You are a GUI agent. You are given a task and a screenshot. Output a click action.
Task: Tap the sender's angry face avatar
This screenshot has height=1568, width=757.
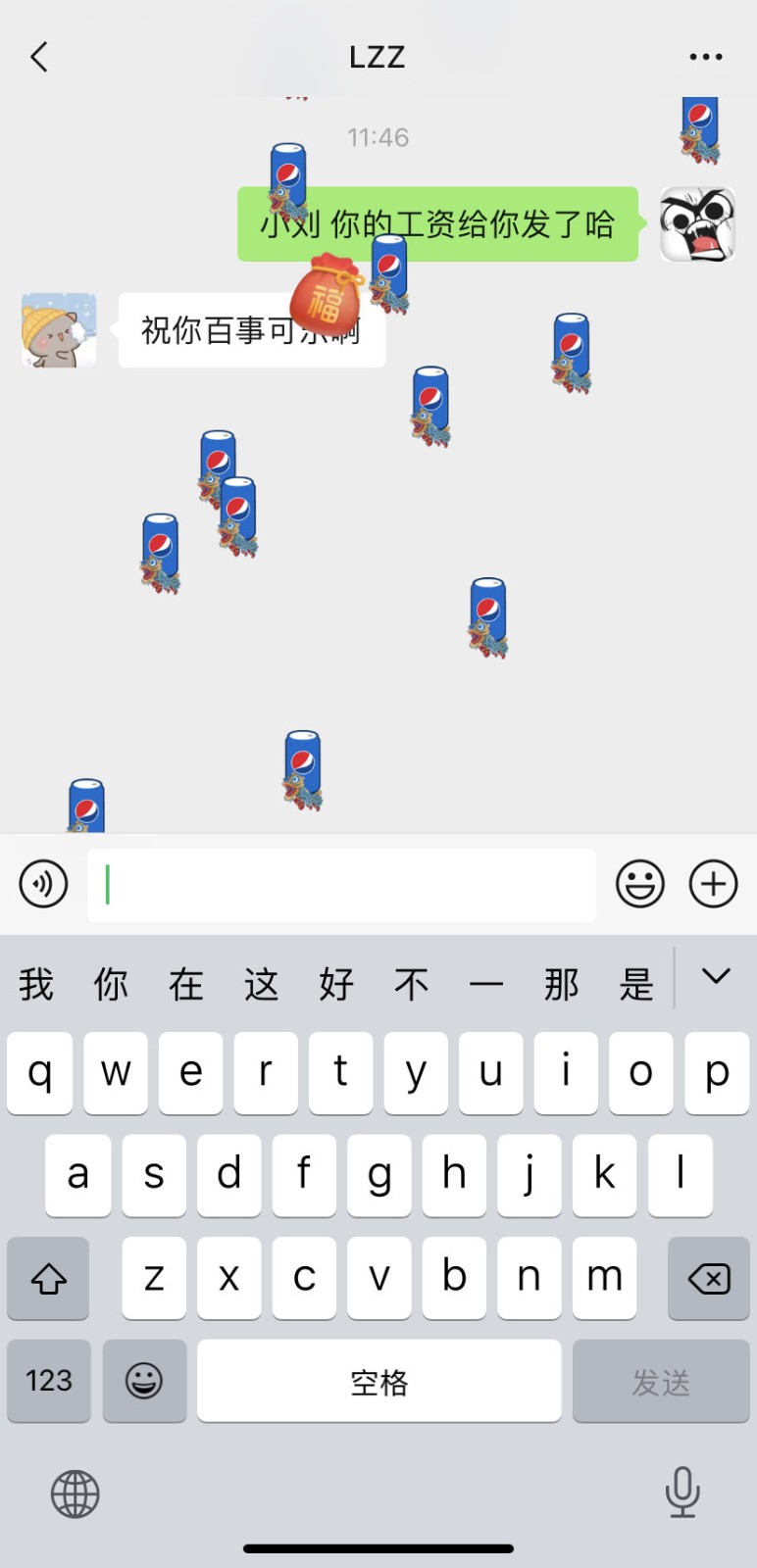697,224
